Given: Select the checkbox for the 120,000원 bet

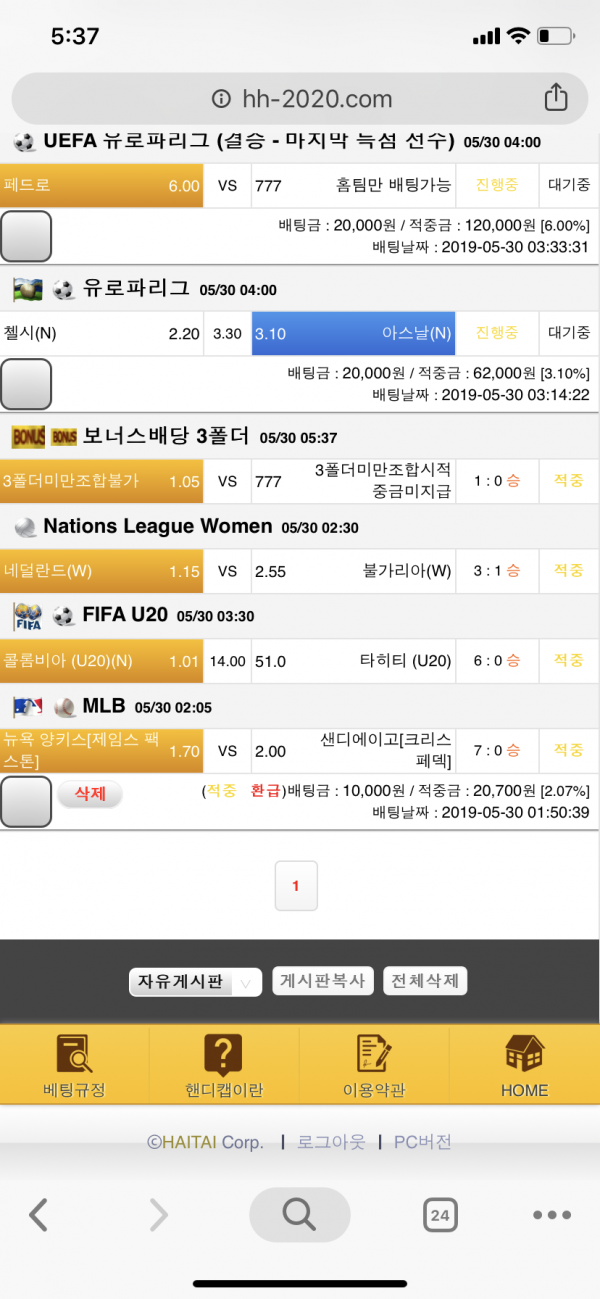Looking at the screenshot, I should click(26, 236).
